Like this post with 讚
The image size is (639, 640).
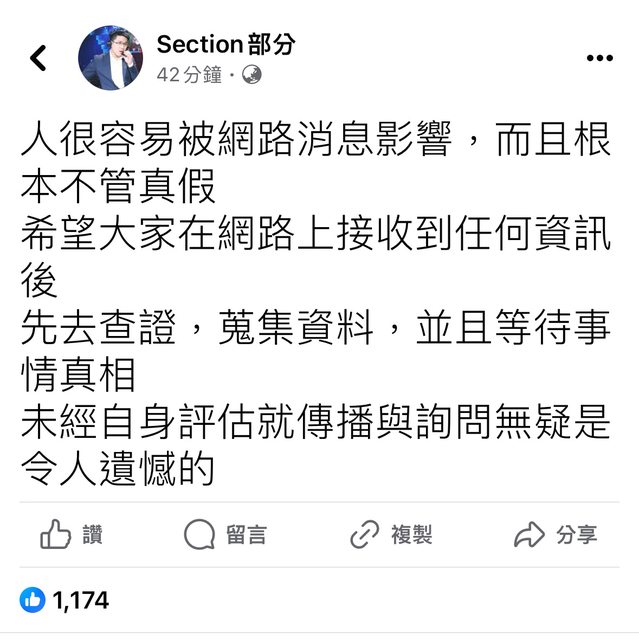tap(71, 535)
